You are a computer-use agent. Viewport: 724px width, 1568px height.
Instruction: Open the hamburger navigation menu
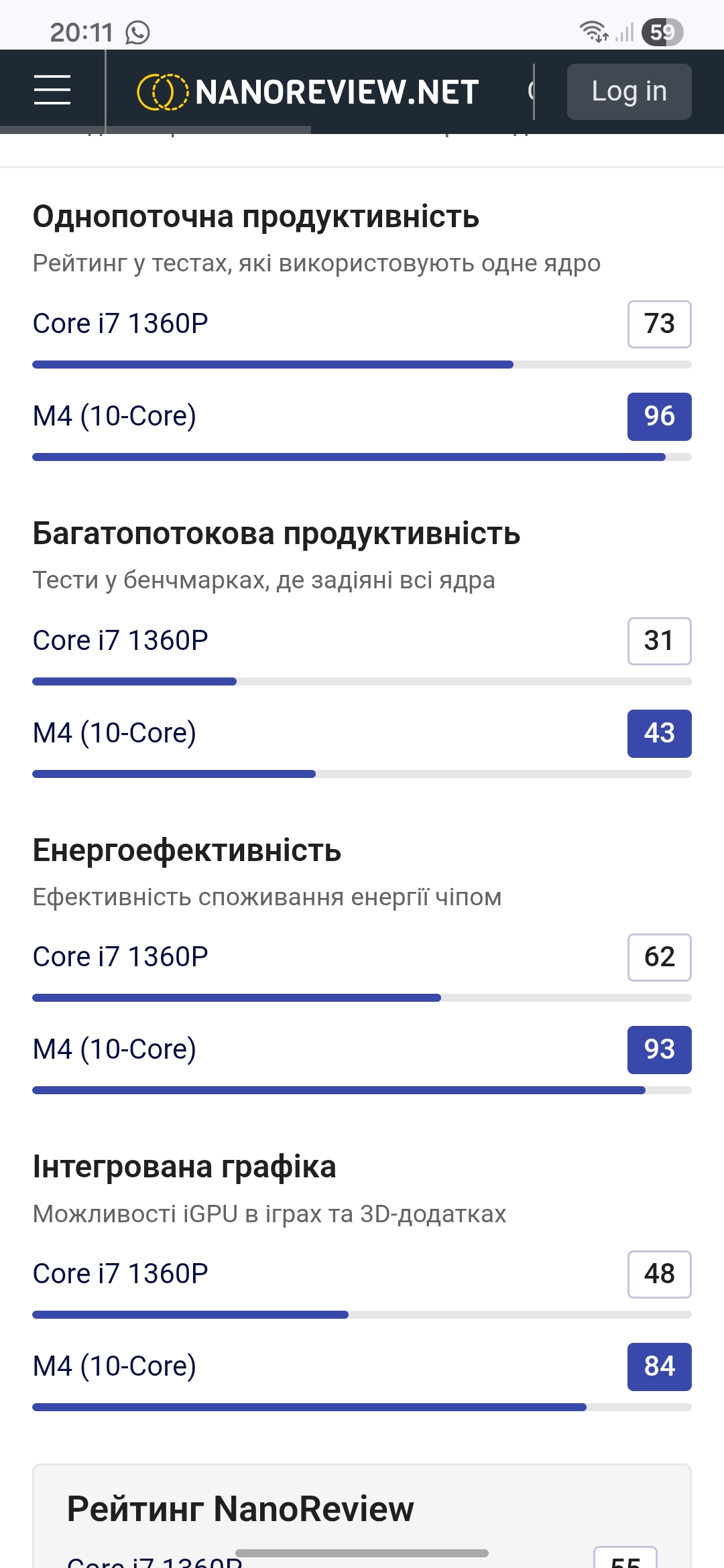52,90
